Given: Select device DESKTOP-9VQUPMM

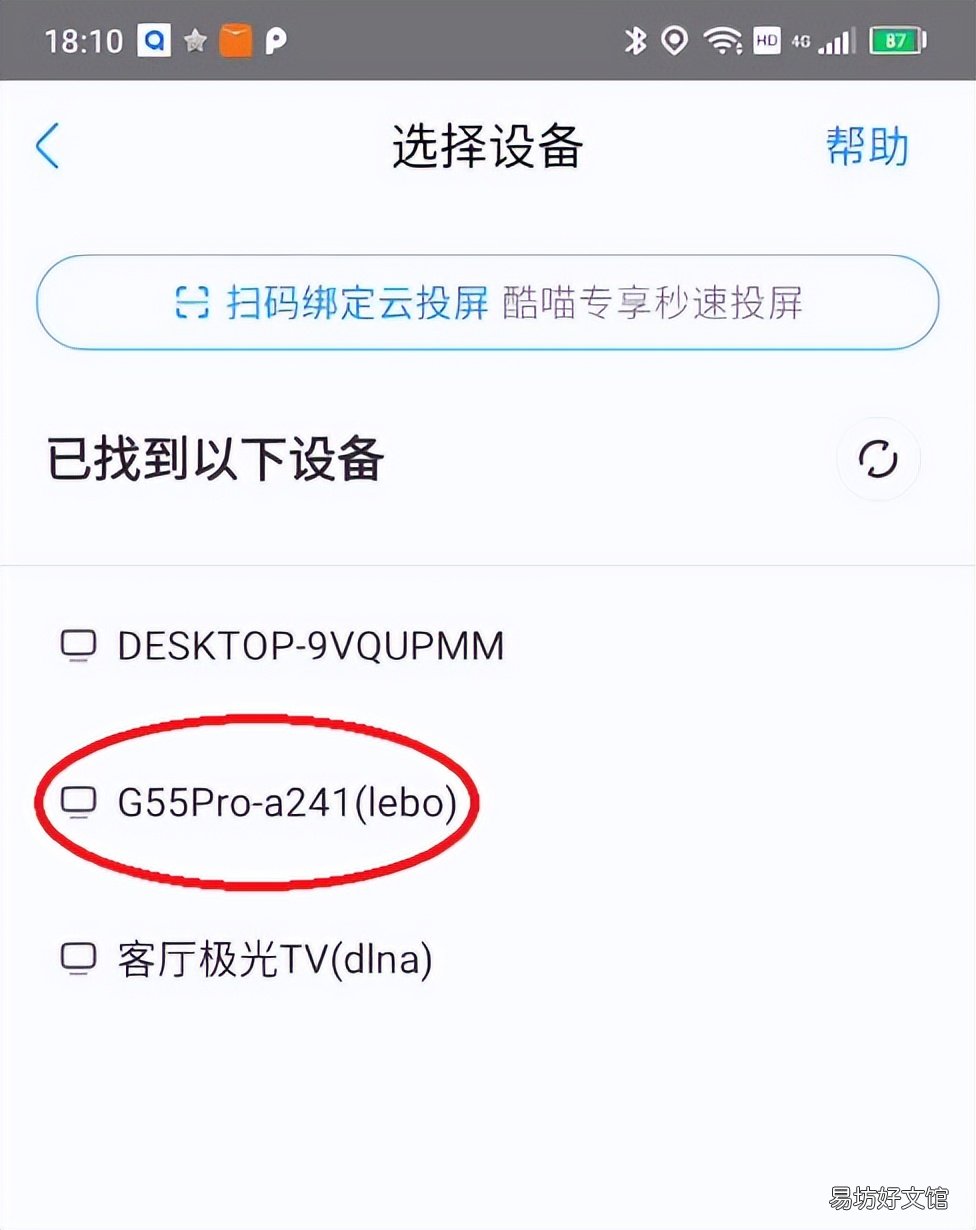Looking at the screenshot, I should coord(310,646).
